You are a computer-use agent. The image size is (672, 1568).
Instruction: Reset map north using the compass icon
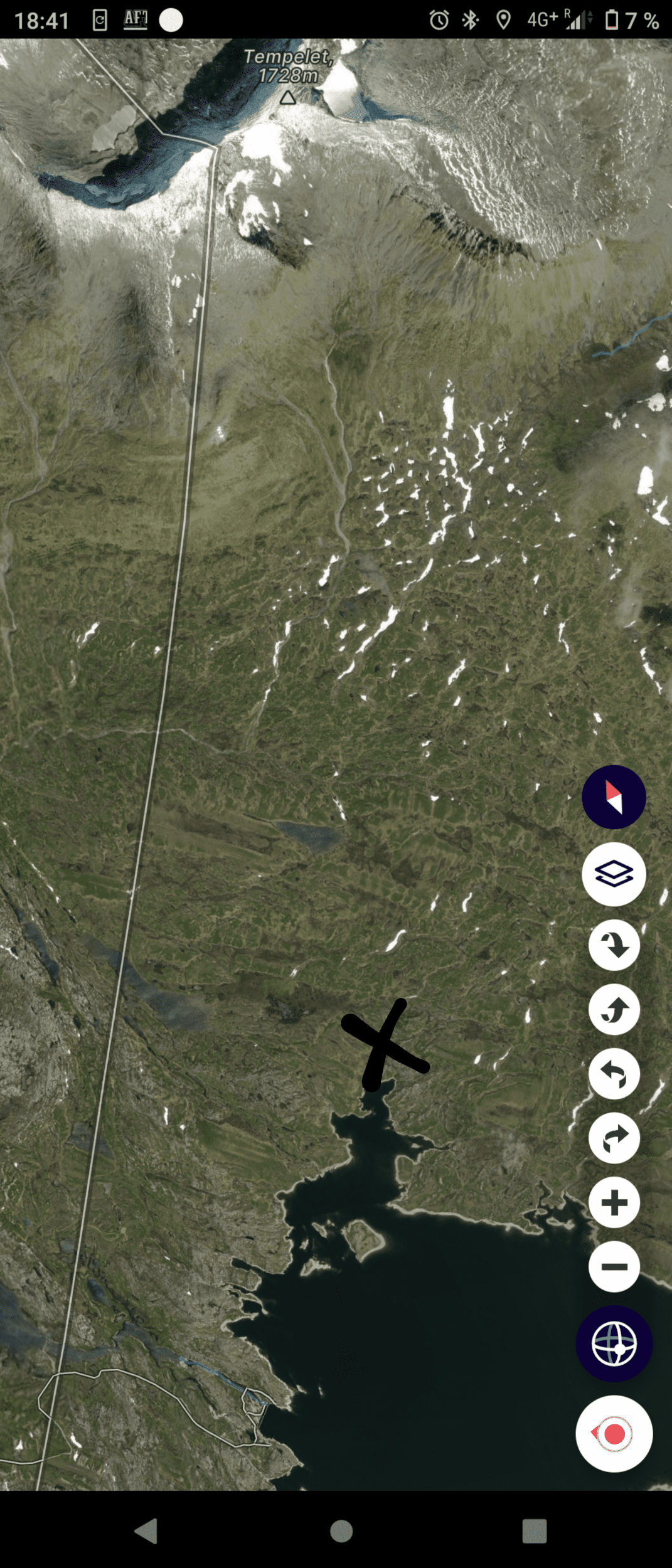[x=614, y=797]
